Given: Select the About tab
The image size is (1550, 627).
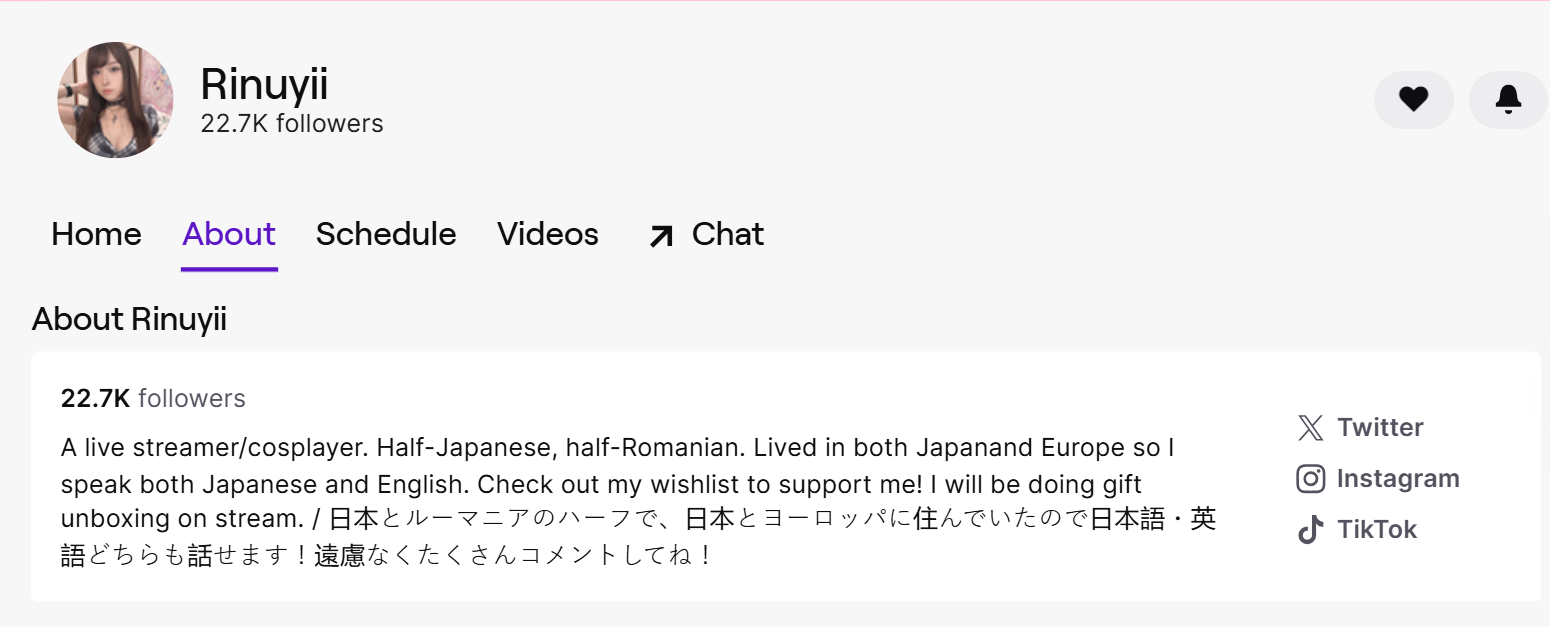Looking at the screenshot, I should point(229,234).
